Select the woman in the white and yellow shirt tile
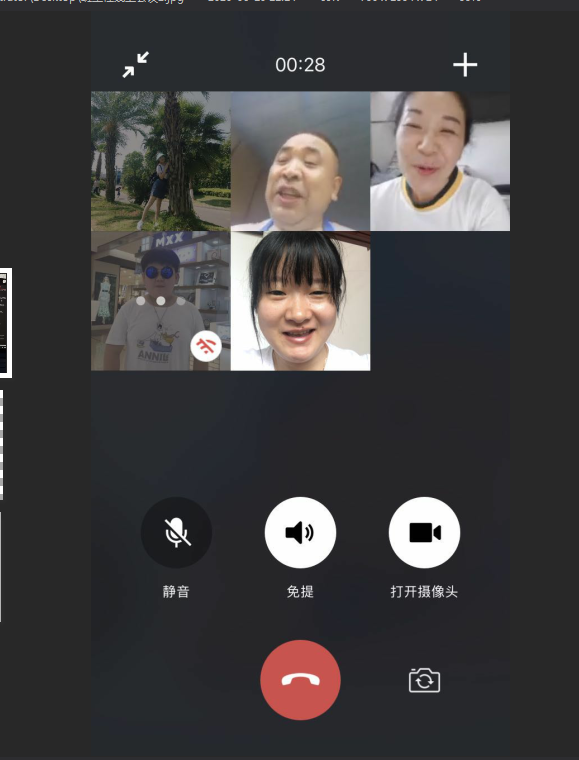This screenshot has height=760, width=579. (x=440, y=161)
